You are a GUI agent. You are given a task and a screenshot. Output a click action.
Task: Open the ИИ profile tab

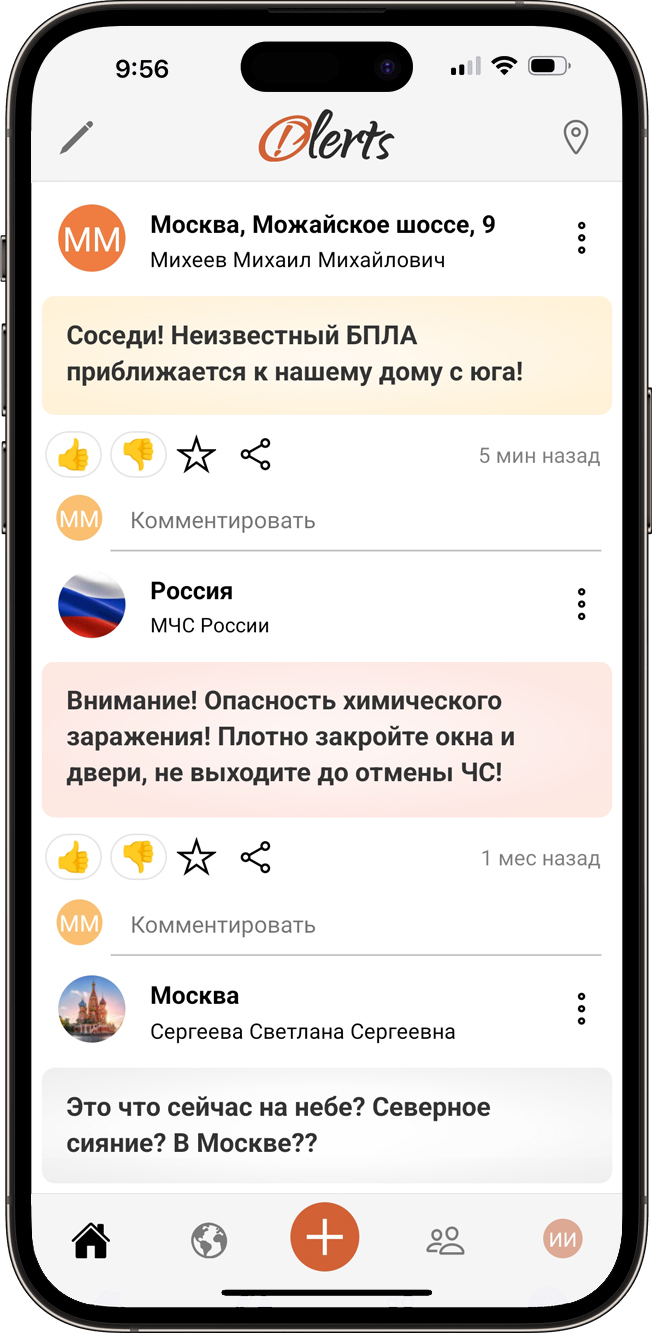coord(563,1240)
